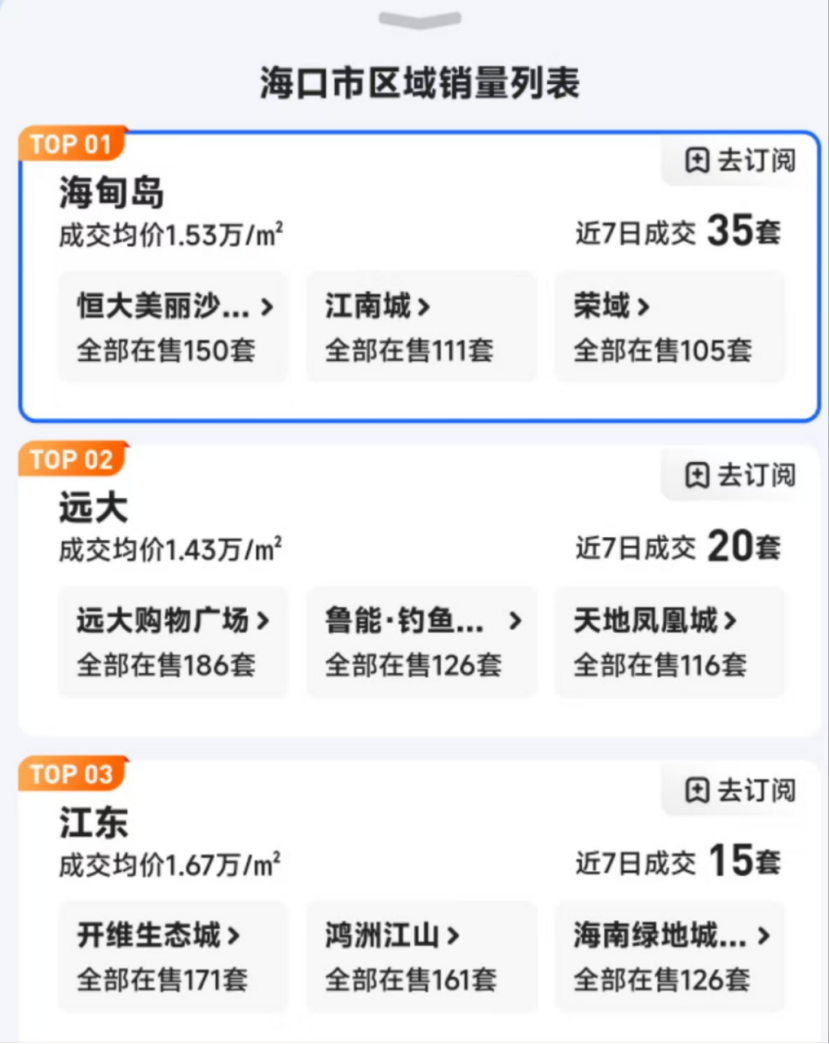Open 天地凤凰城 property listing

(x=669, y=642)
